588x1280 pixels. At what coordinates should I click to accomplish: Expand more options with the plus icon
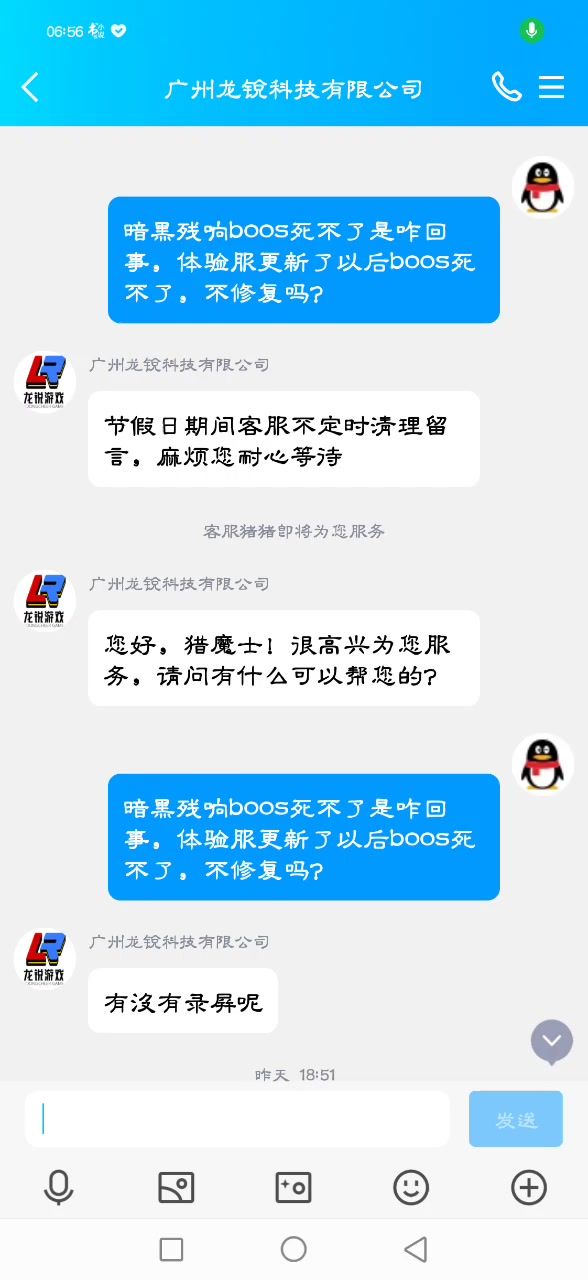[529, 1187]
